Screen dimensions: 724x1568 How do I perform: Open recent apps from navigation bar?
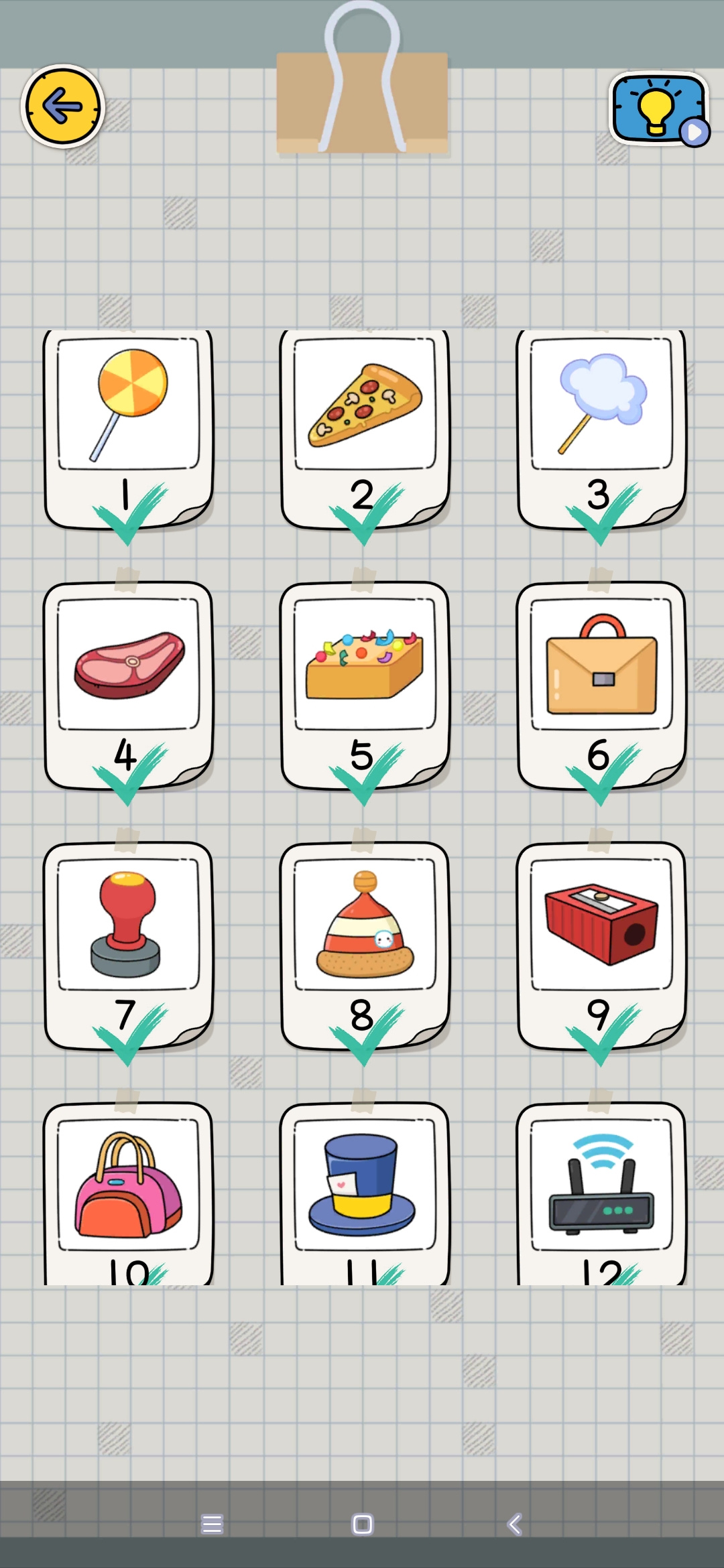coord(212,1524)
